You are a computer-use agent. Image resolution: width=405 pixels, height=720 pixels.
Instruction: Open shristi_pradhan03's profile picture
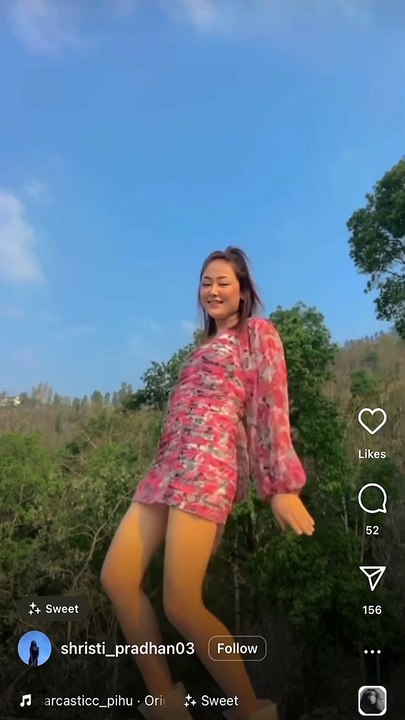pos(35,648)
